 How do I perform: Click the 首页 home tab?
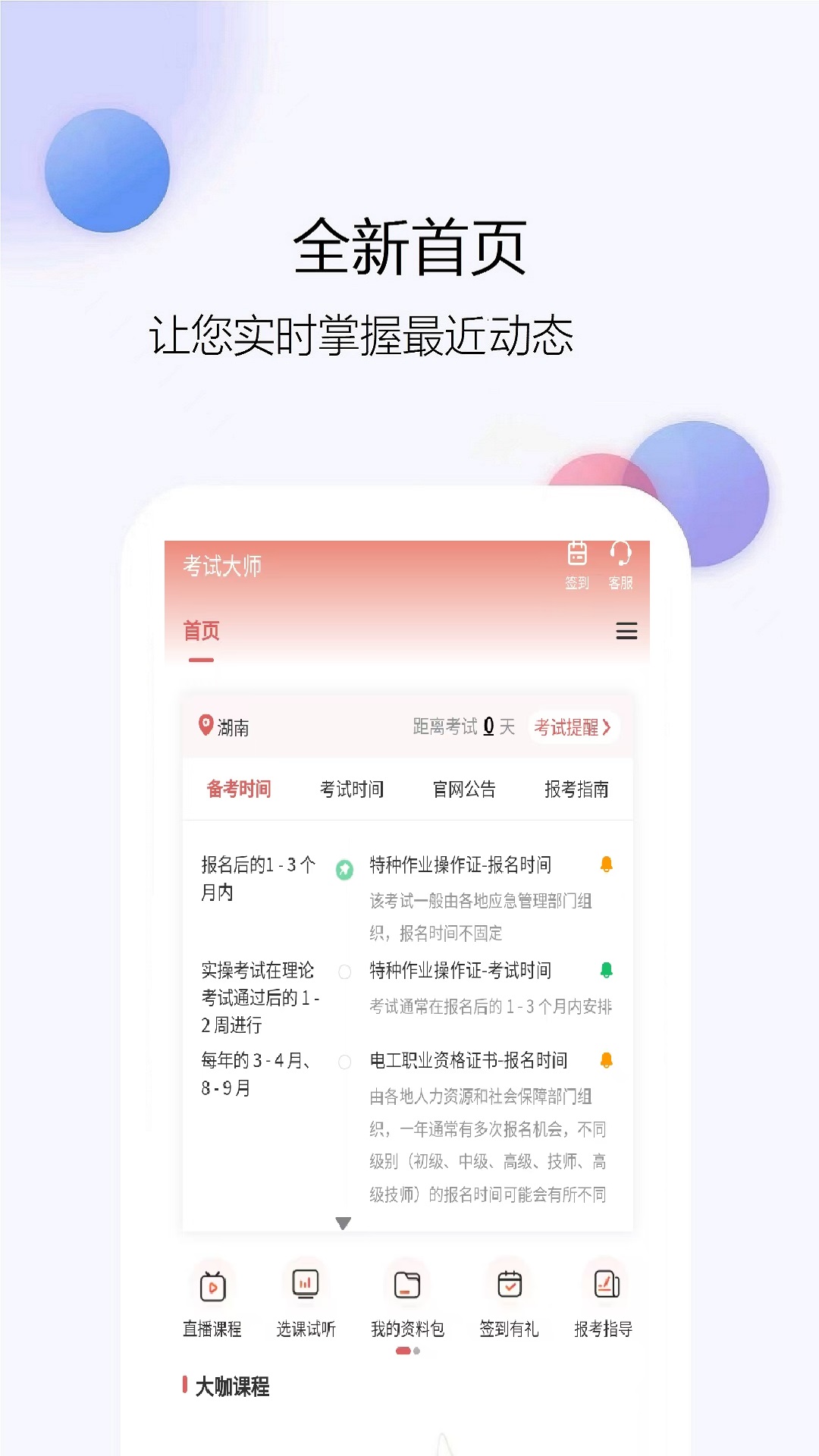[200, 631]
